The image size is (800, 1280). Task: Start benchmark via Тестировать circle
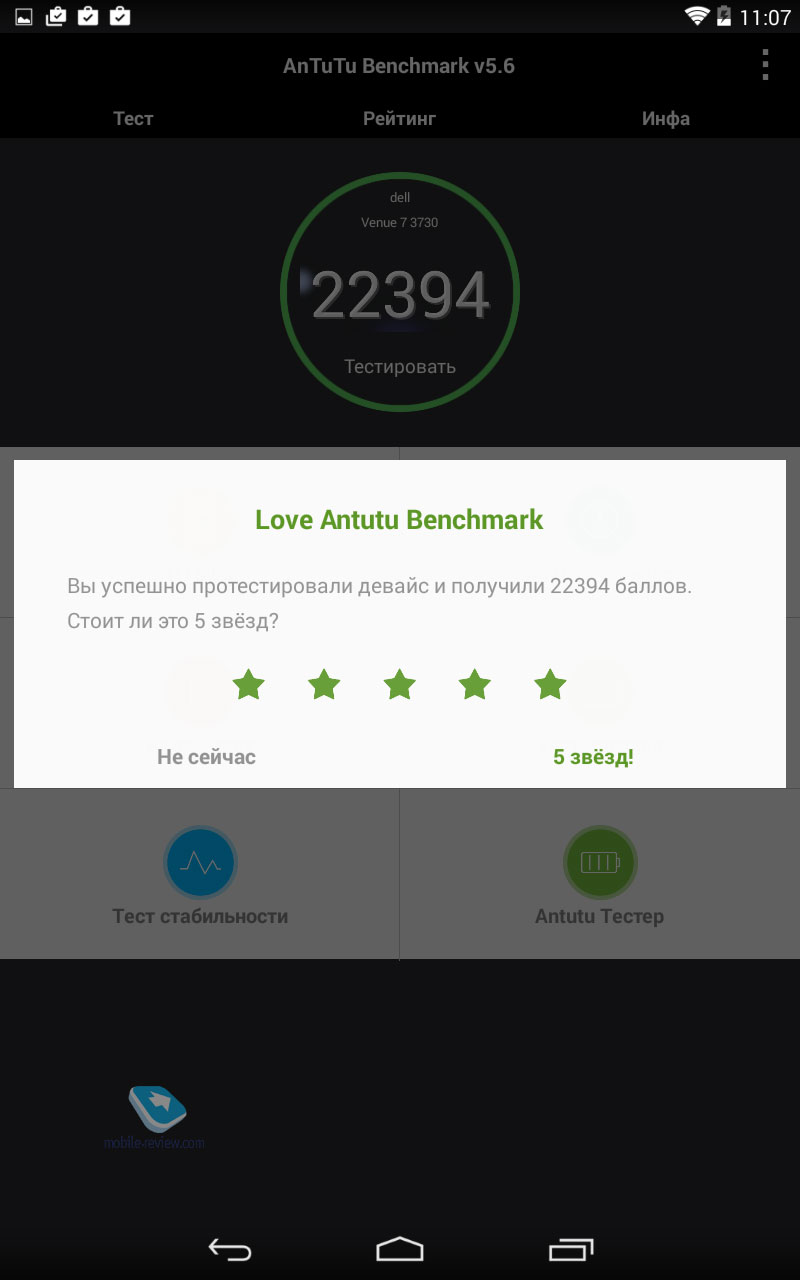click(x=400, y=292)
